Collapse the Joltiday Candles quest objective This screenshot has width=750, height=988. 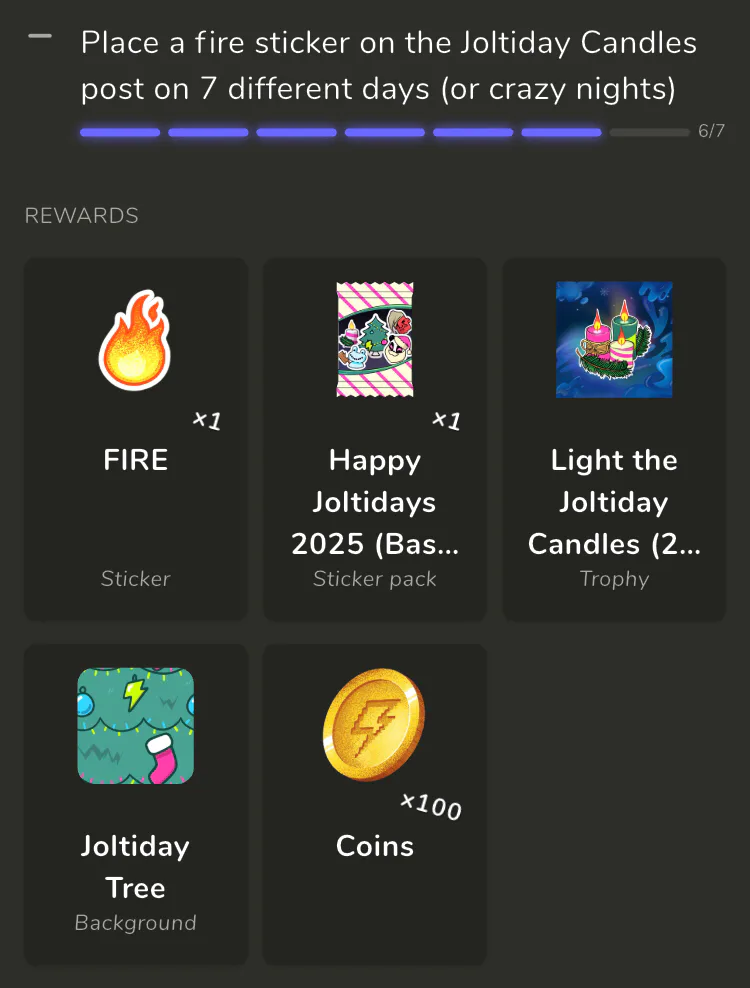click(40, 36)
